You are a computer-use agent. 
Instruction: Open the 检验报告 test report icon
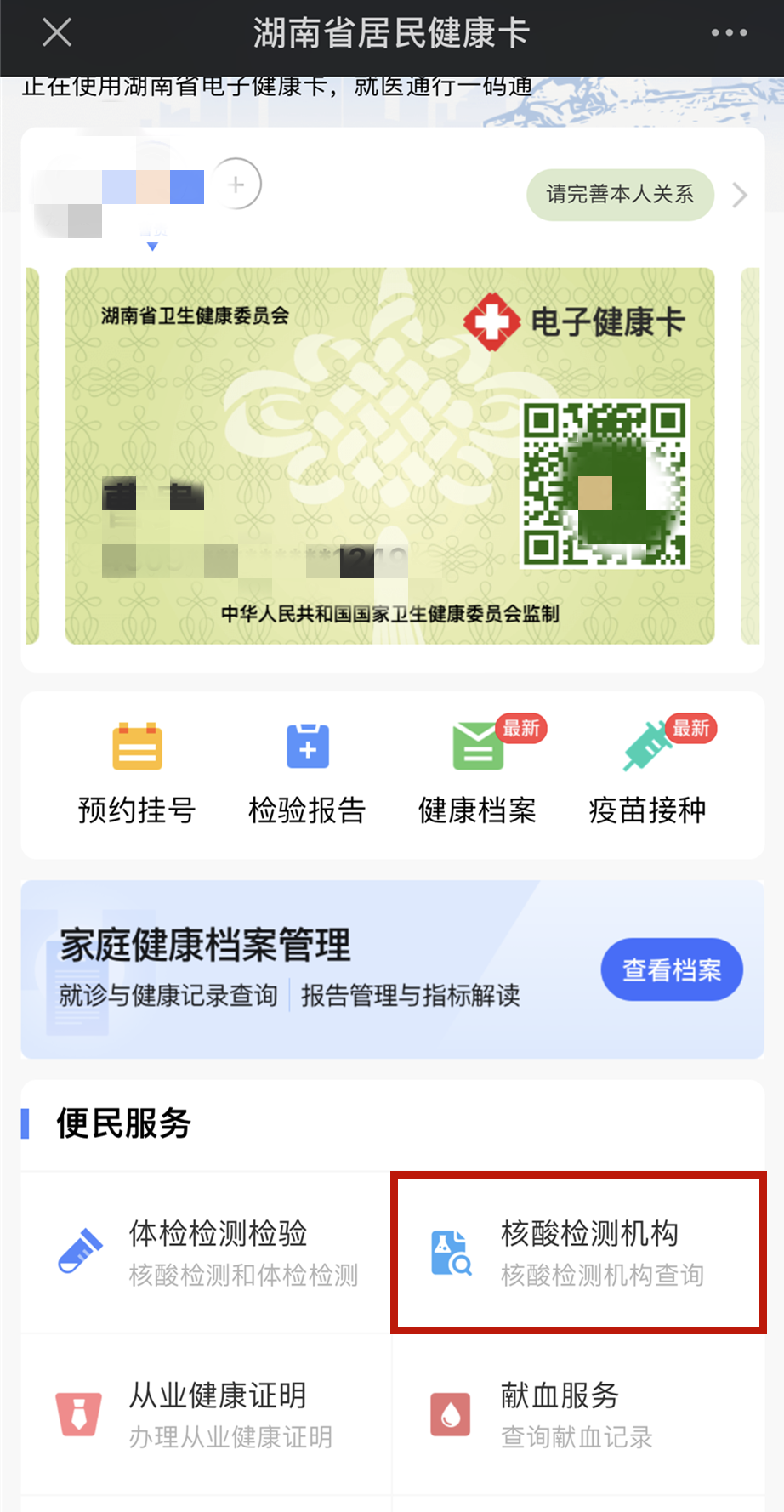click(x=306, y=770)
